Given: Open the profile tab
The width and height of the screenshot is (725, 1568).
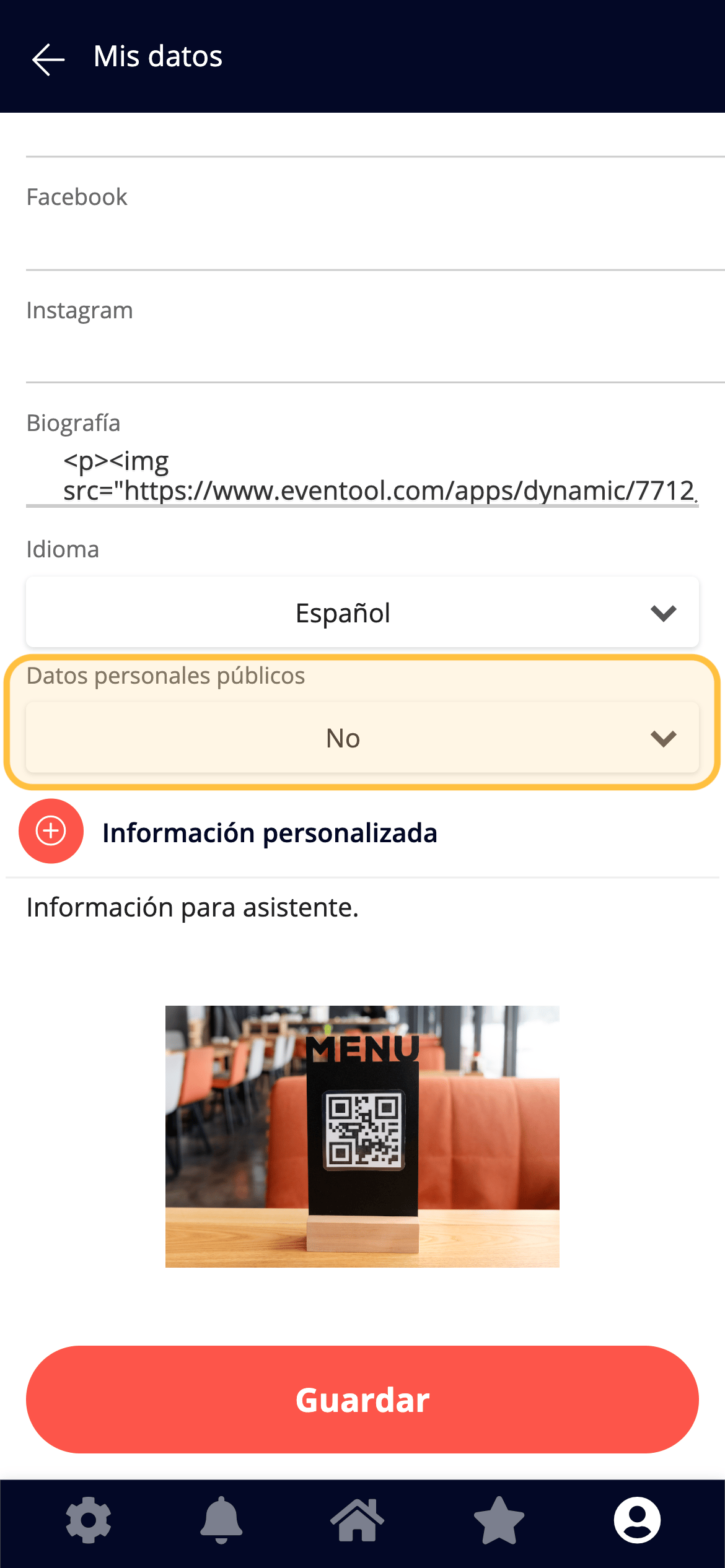Looking at the screenshot, I should coord(637,1520).
